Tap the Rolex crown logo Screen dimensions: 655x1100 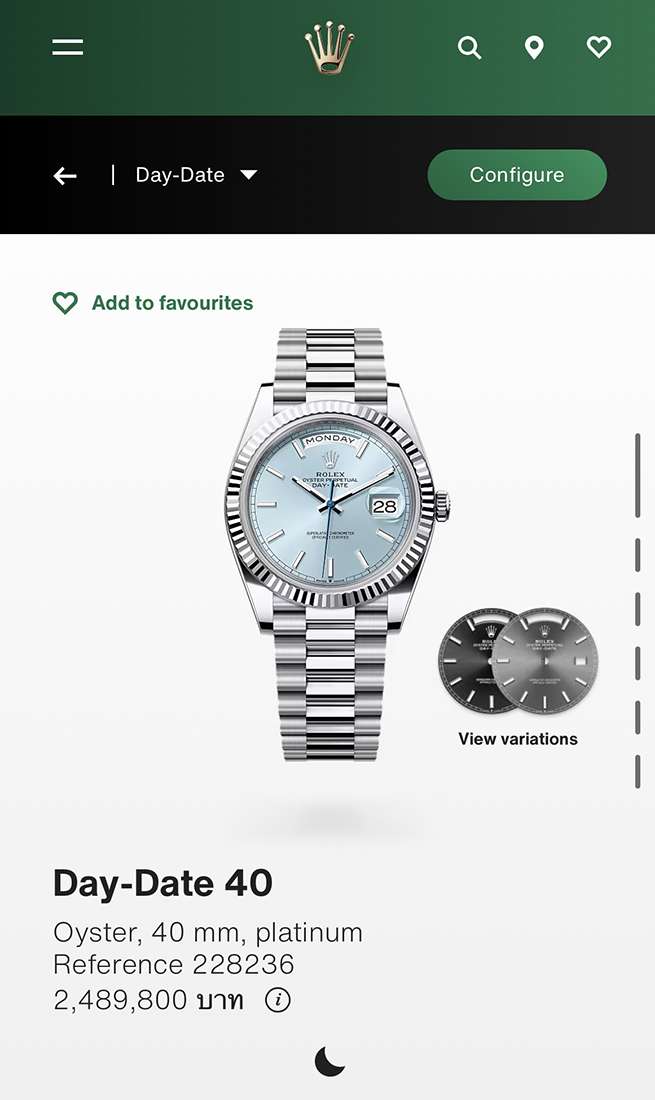329,48
